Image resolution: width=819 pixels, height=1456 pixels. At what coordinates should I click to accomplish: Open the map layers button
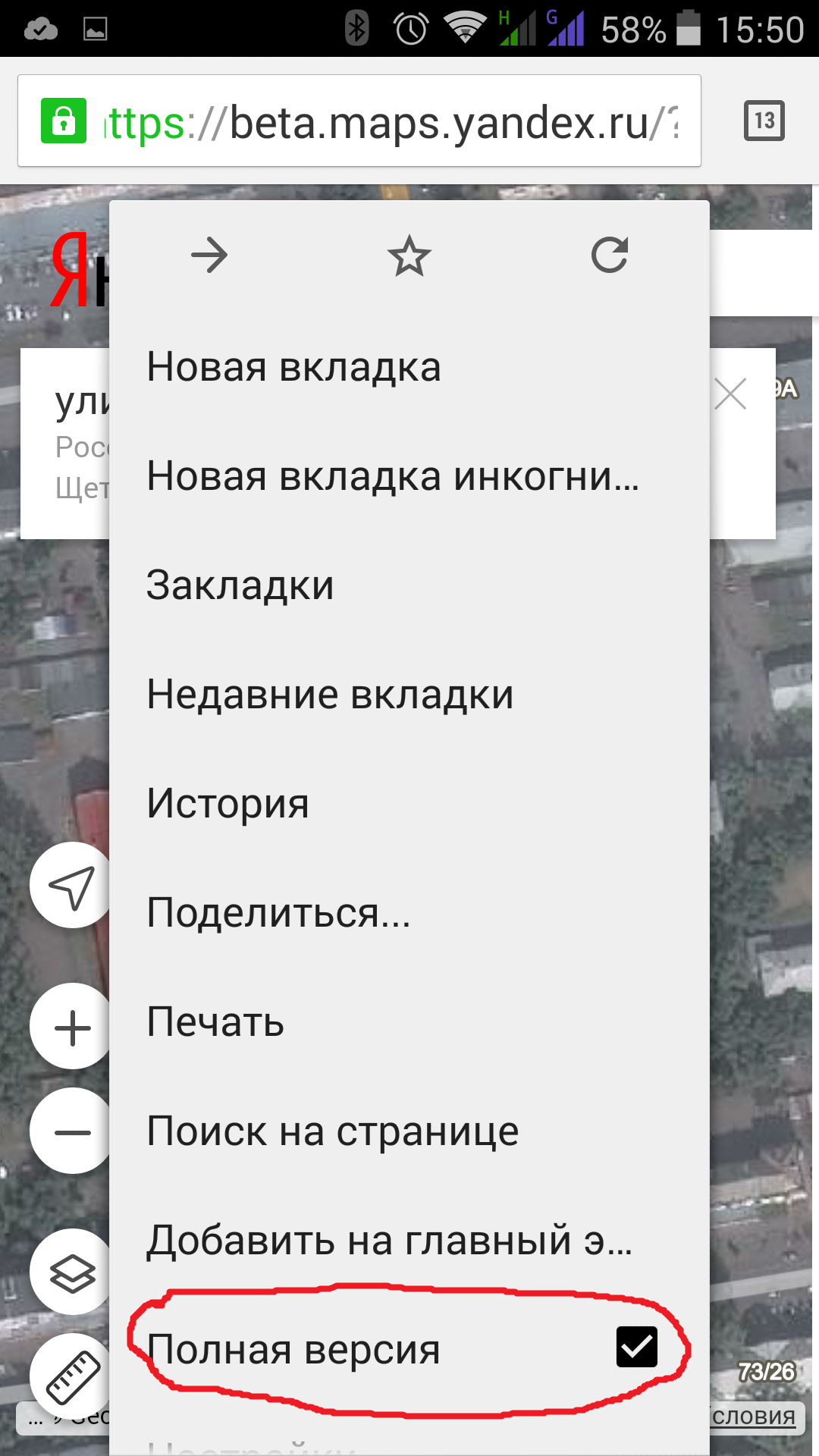click(70, 1272)
